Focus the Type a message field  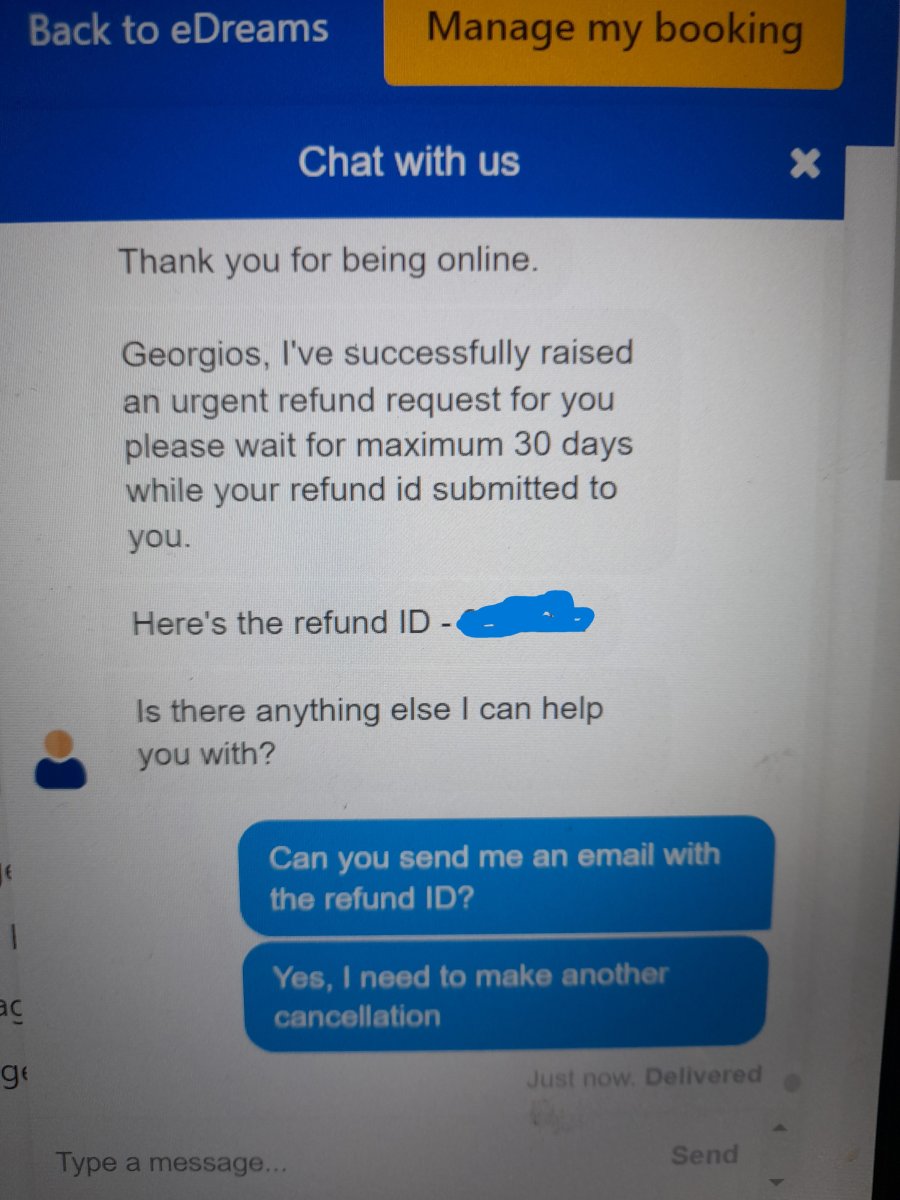click(x=300, y=1162)
